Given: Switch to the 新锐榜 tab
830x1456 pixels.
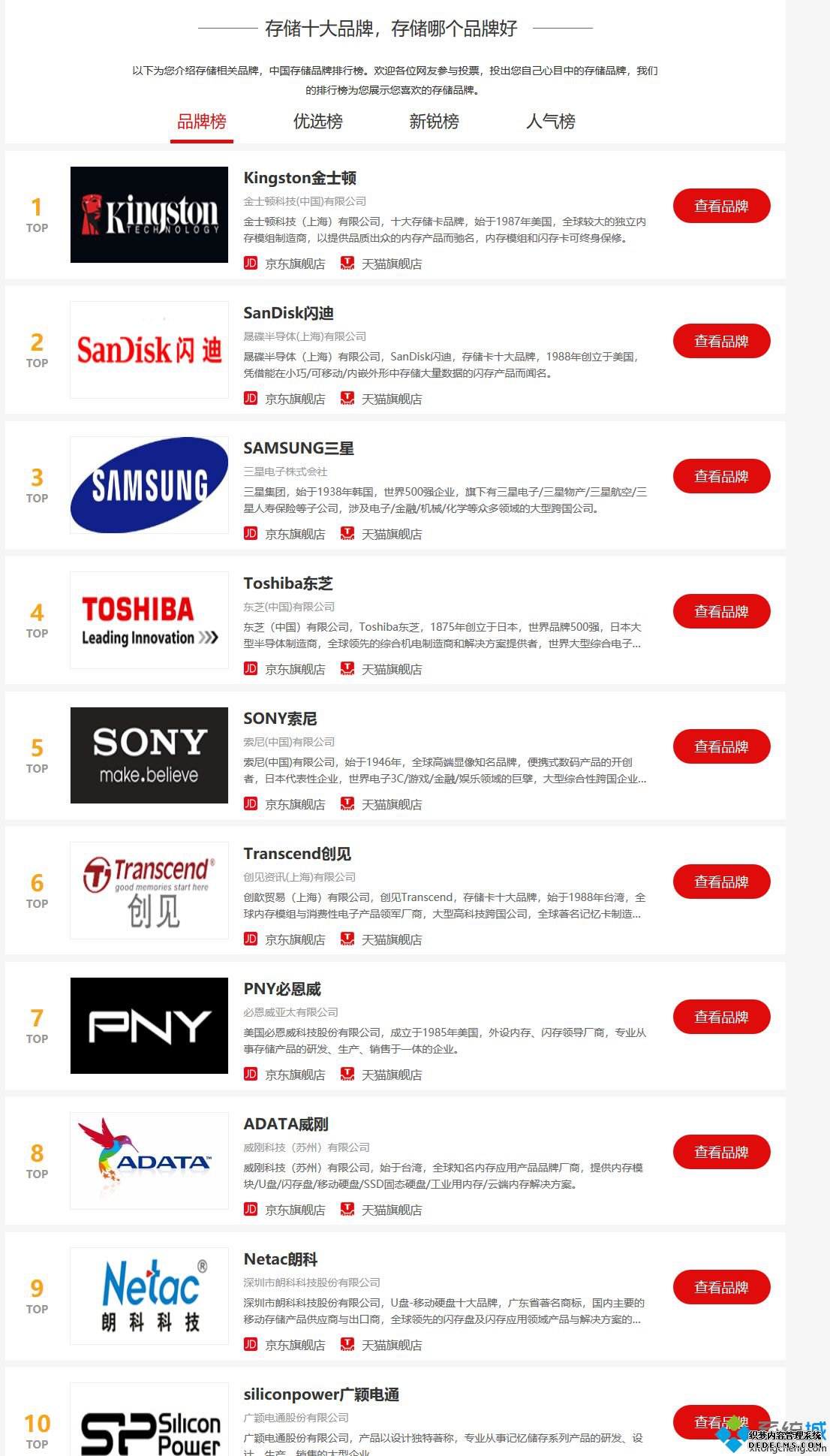Looking at the screenshot, I should click(434, 122).
